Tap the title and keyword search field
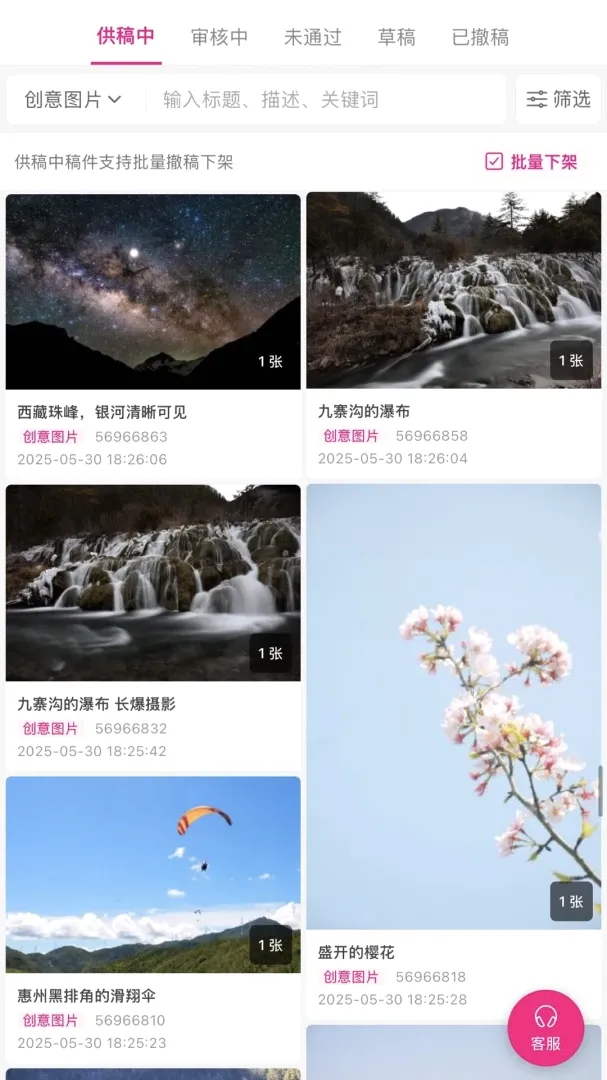 [x=325, y=100]
